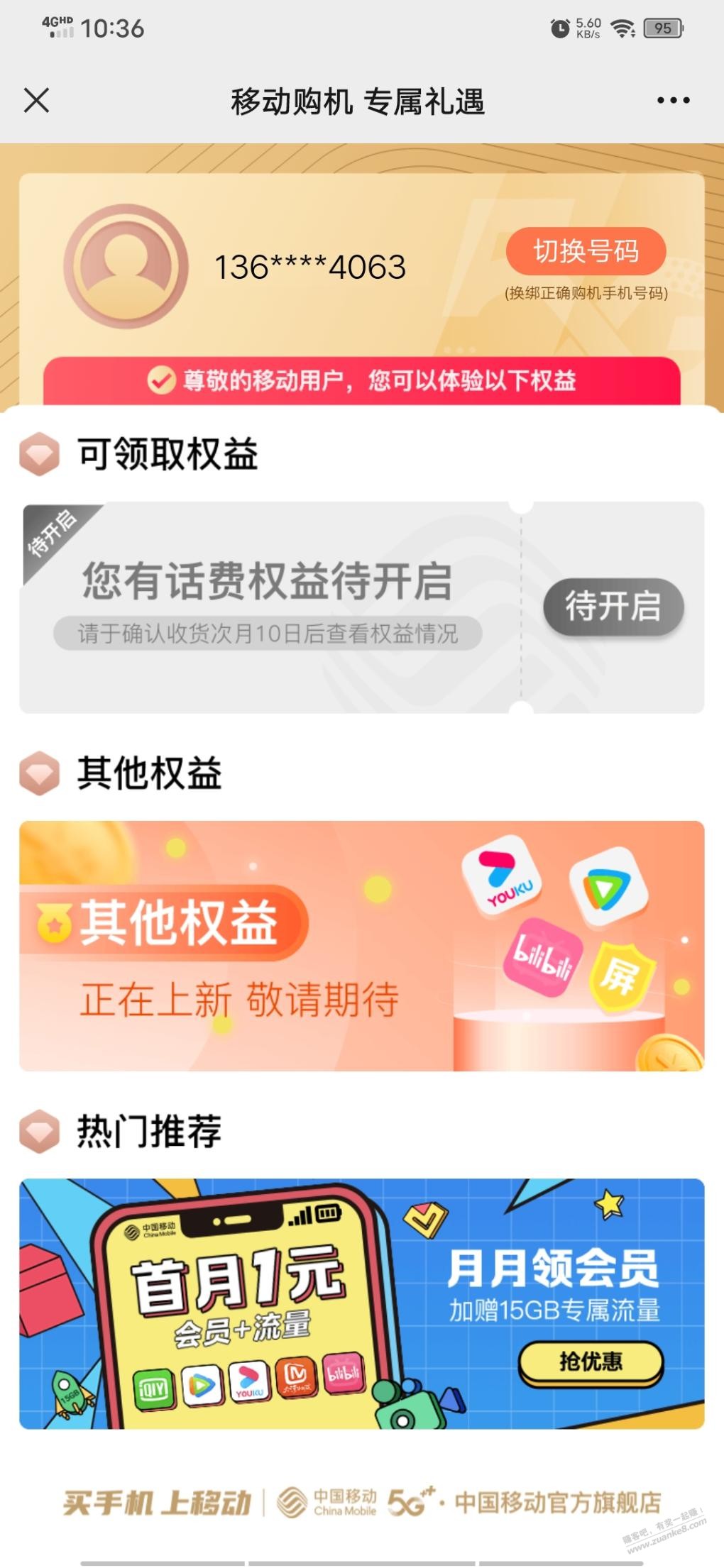This screenshot has height=1568, width=724.
Task: Tap the 待开启 button on the coupon
Action: point(613,607)
